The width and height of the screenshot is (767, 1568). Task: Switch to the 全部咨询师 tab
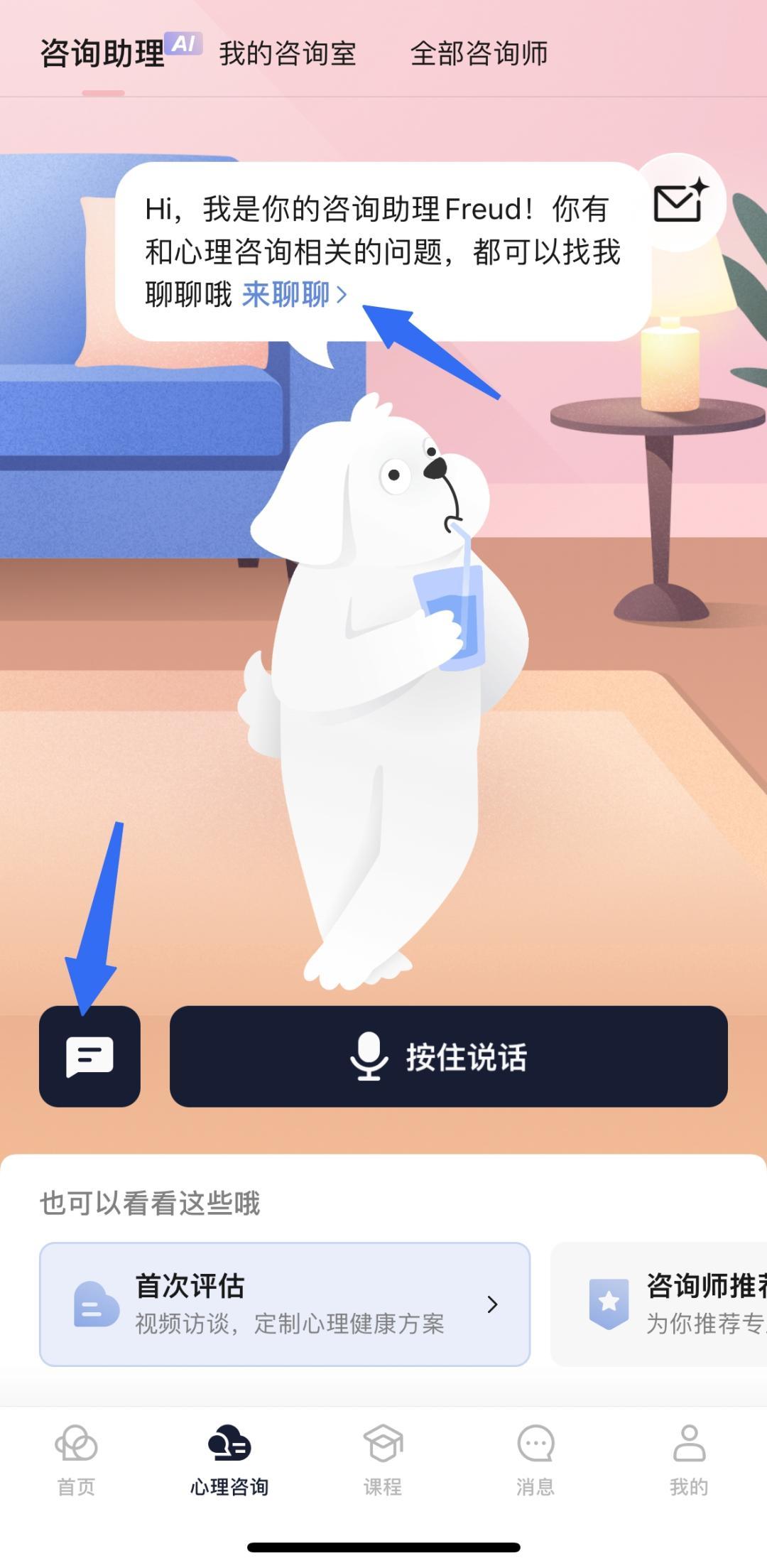click(479, 54)
